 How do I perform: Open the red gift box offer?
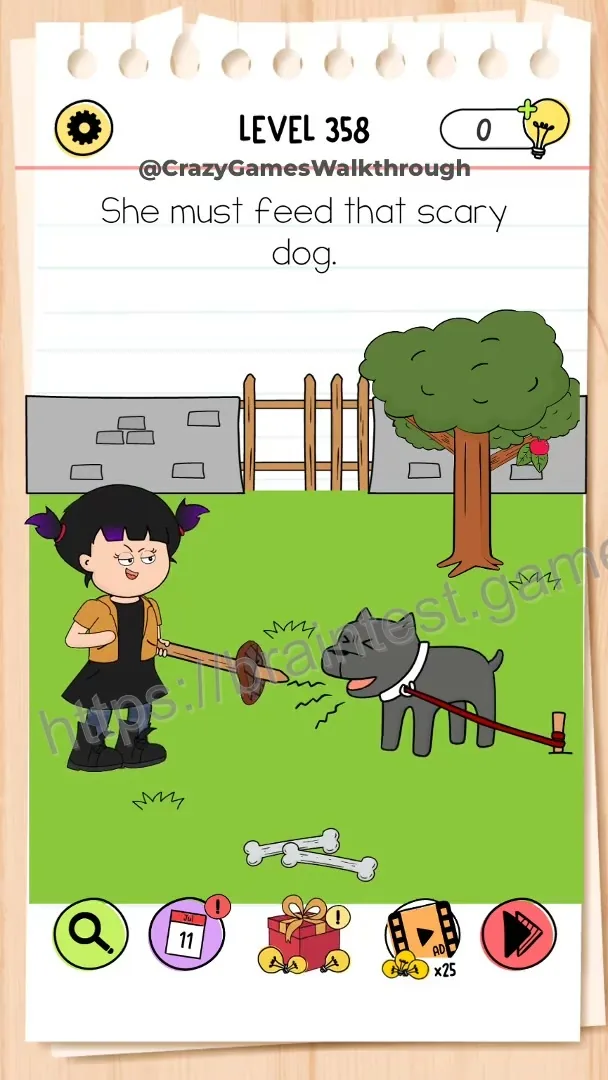304,935
